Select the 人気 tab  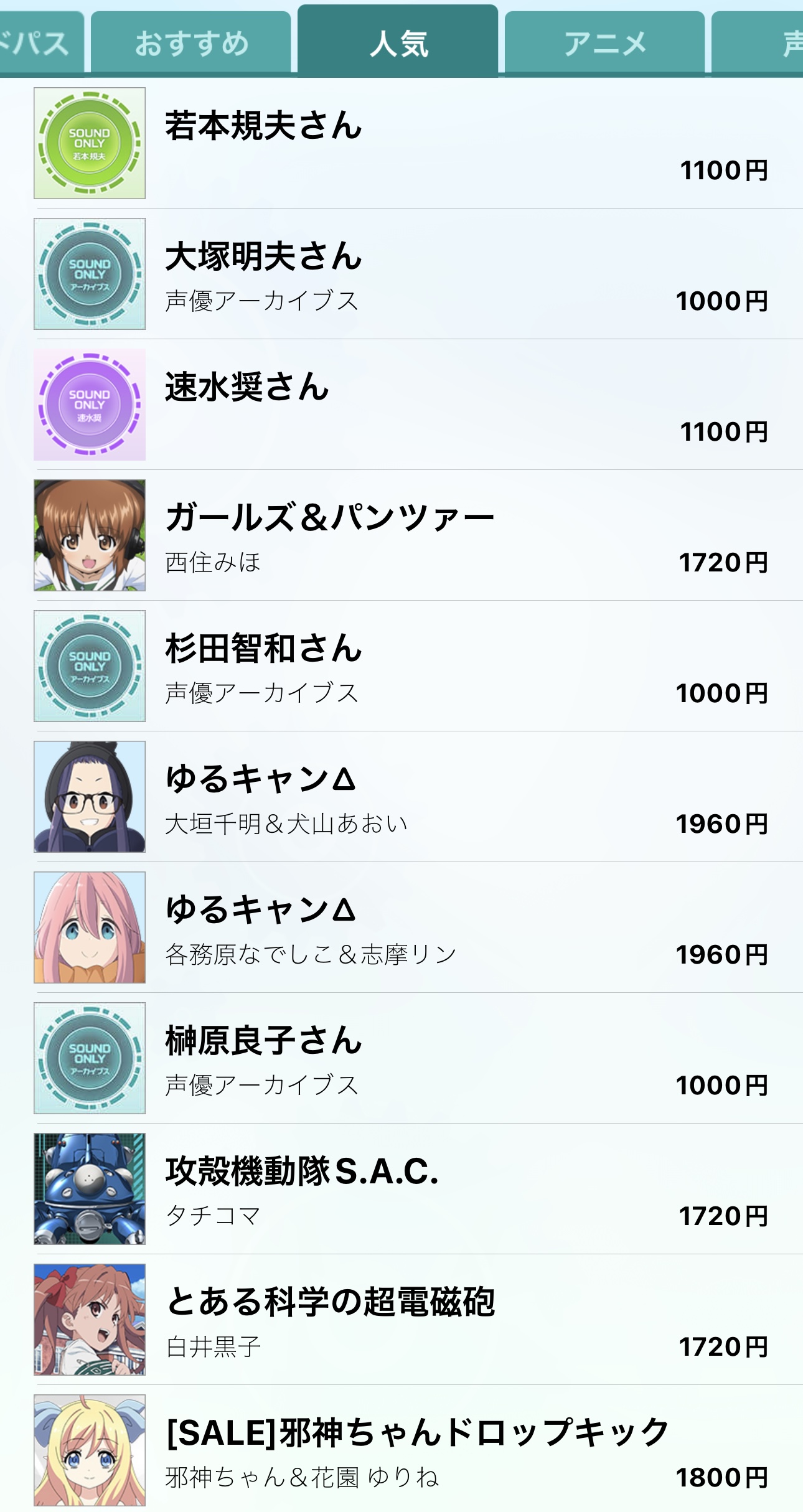coord(398,44)
